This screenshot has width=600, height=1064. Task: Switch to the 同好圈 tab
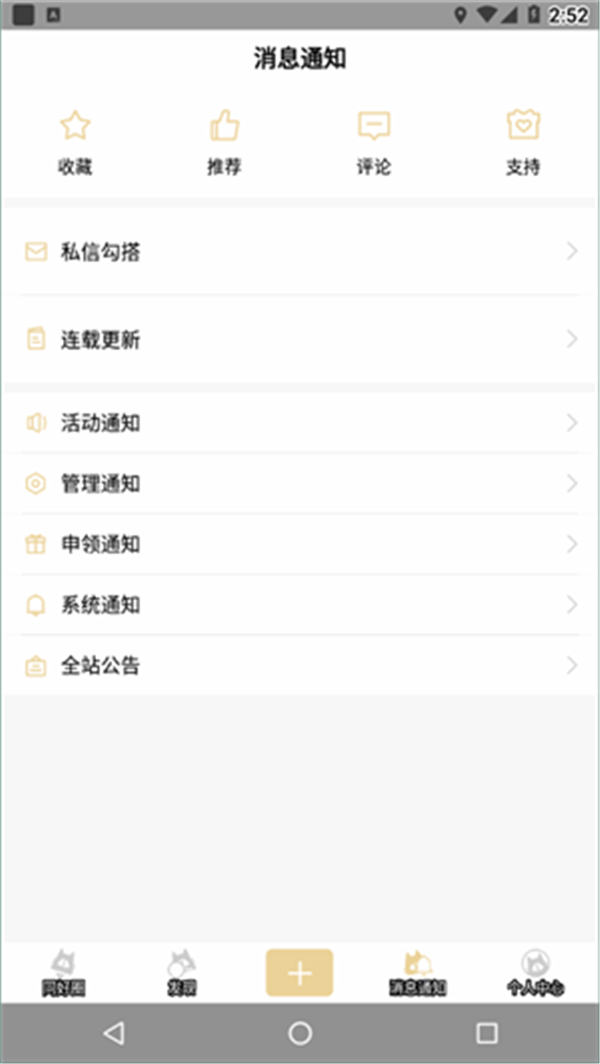click(62, 973)
